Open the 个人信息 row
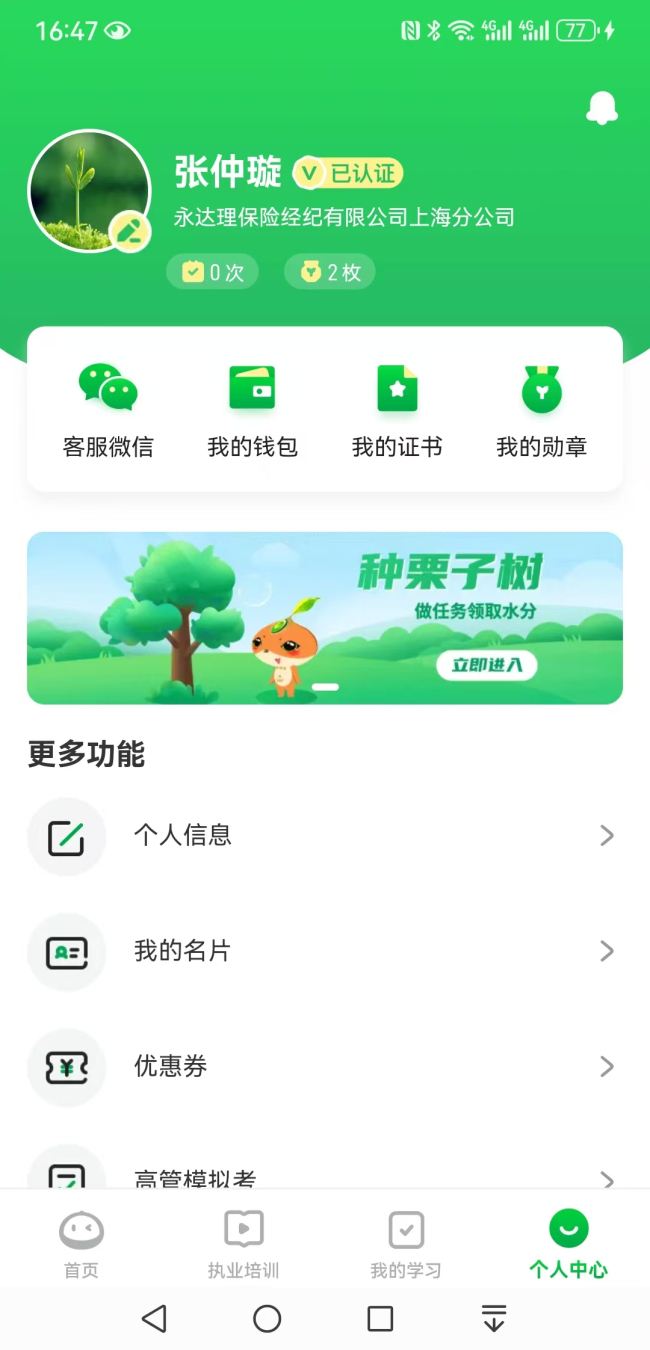The image size is (650, 1350). tap(324, 836)
